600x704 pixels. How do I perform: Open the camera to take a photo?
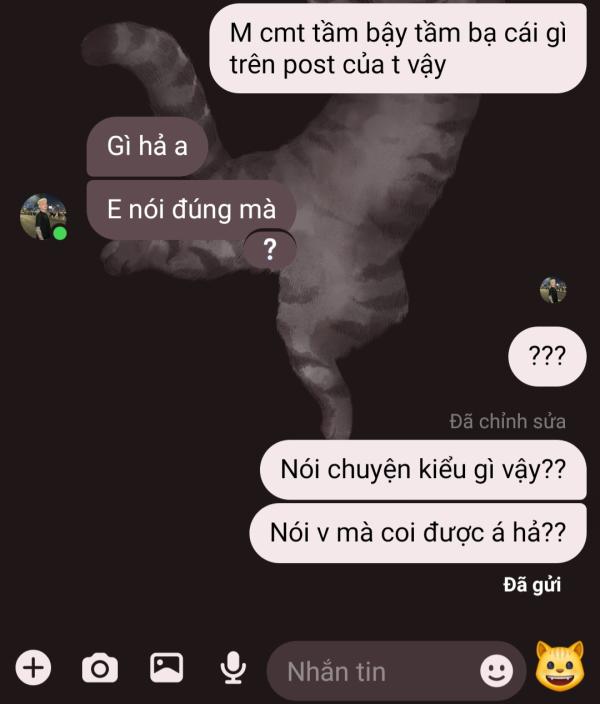click(x=99, y=667)
